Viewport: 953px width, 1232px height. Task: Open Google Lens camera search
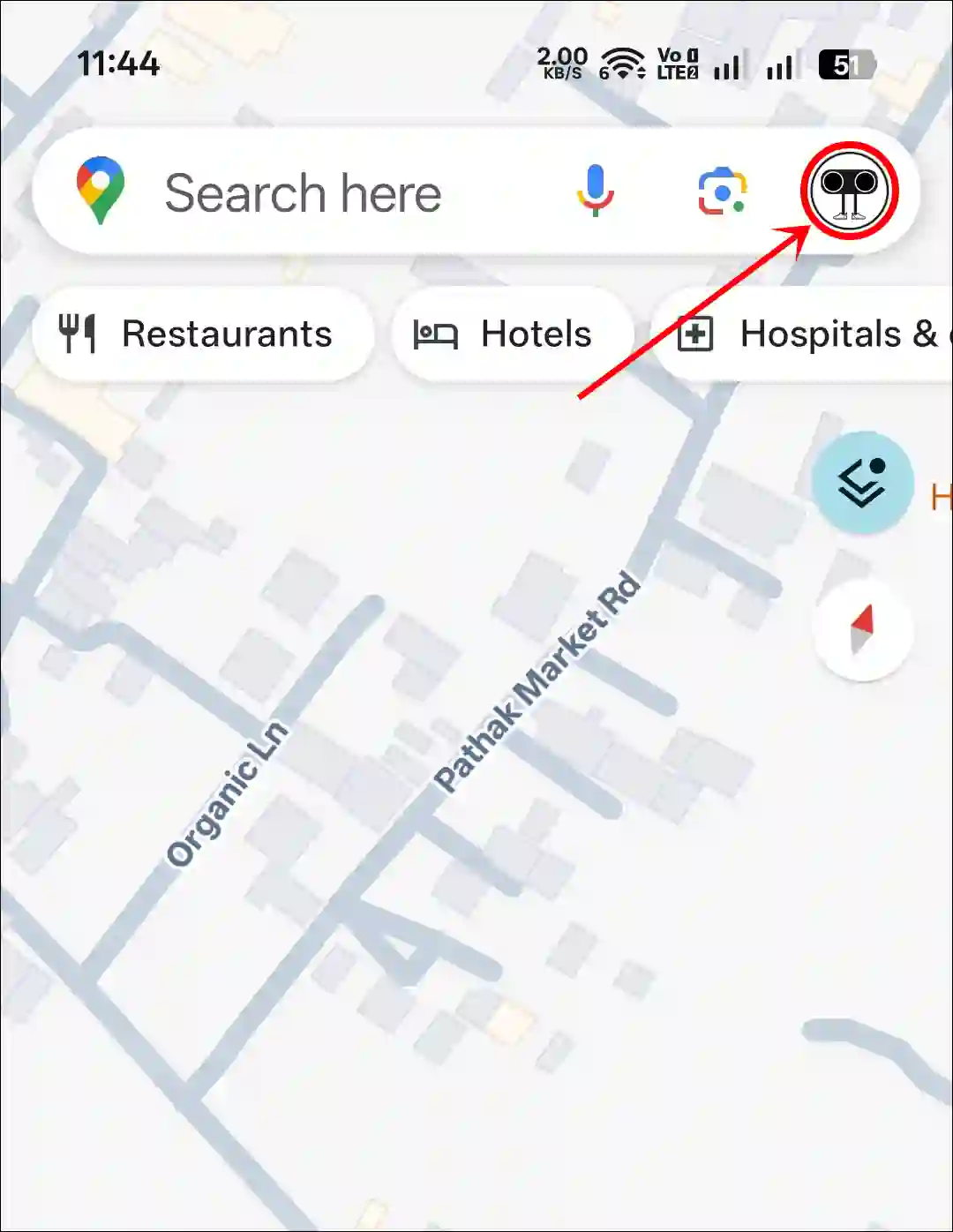coord(722,192)
